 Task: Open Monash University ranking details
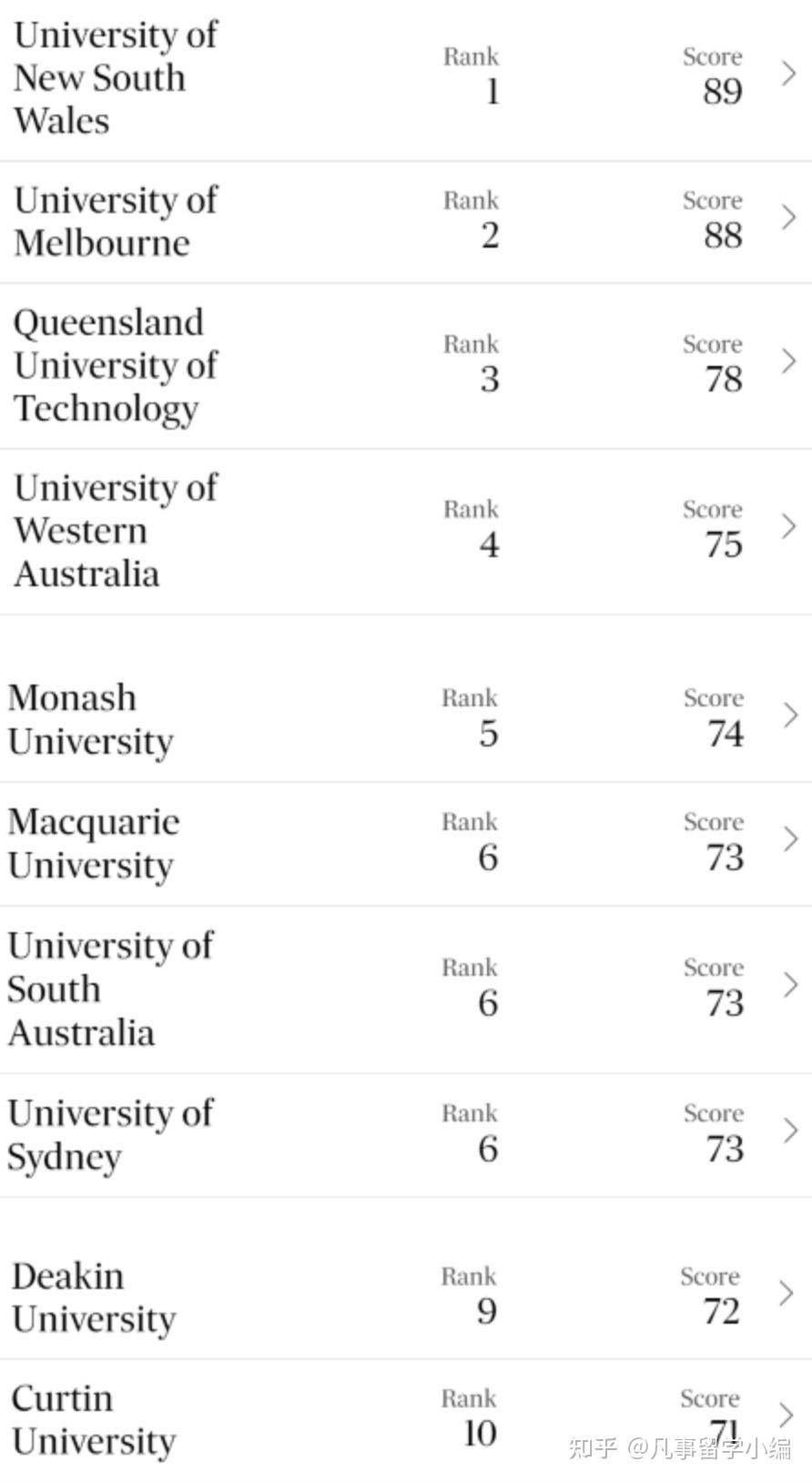pyautogui.click(x=406, y=719)
